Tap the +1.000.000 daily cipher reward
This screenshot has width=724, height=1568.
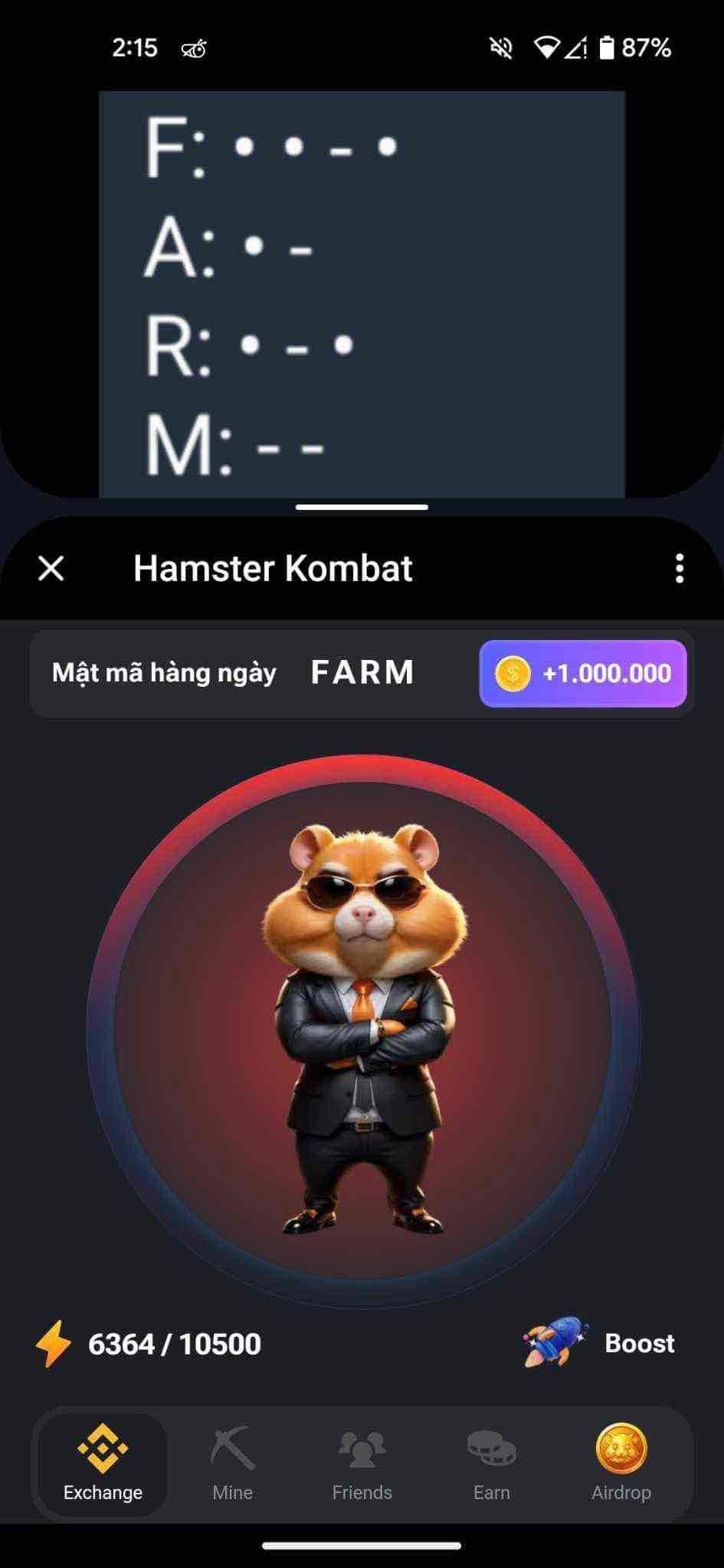pos(583,673)
